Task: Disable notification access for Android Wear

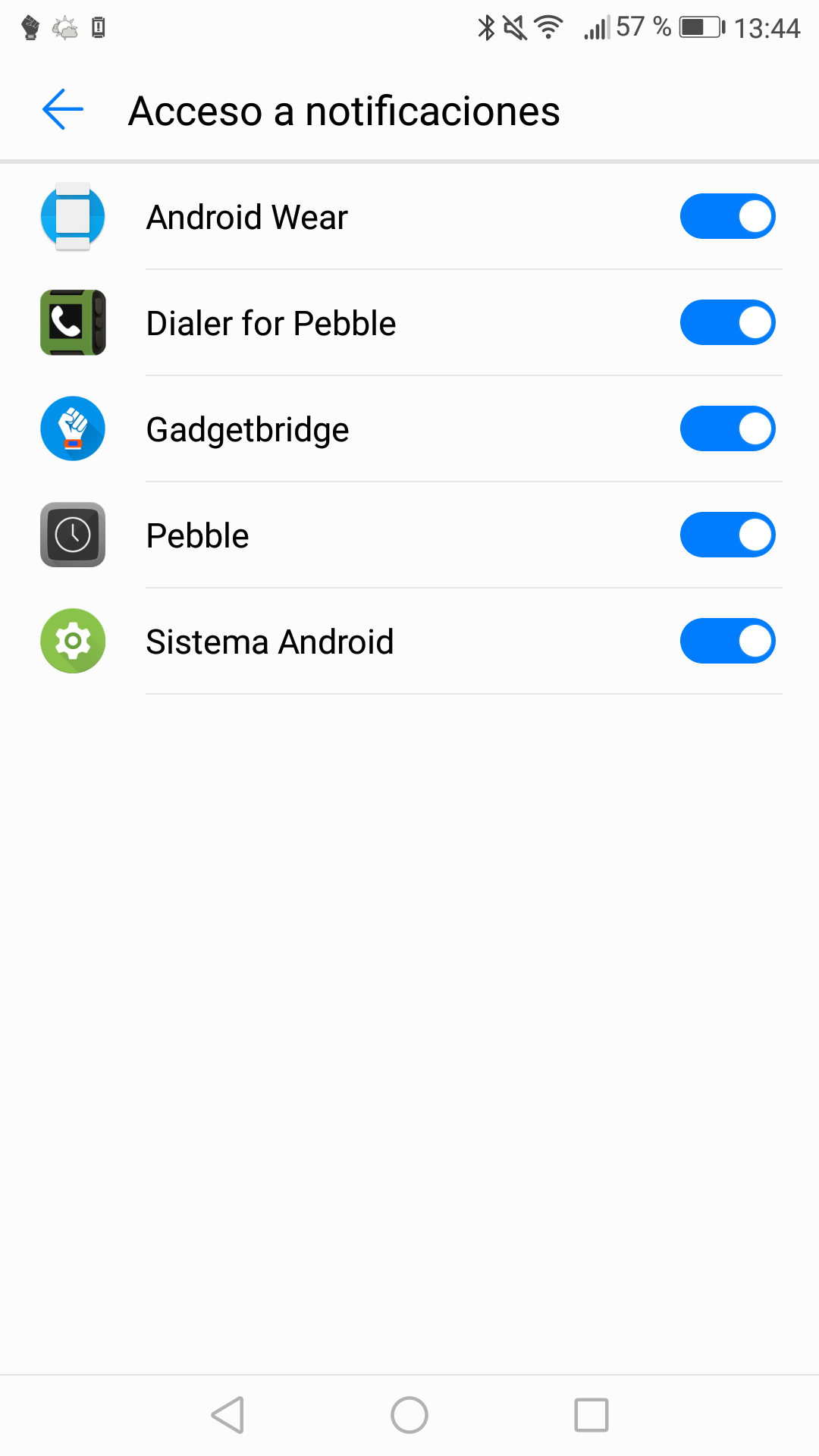Action: (x=727, y=217)
